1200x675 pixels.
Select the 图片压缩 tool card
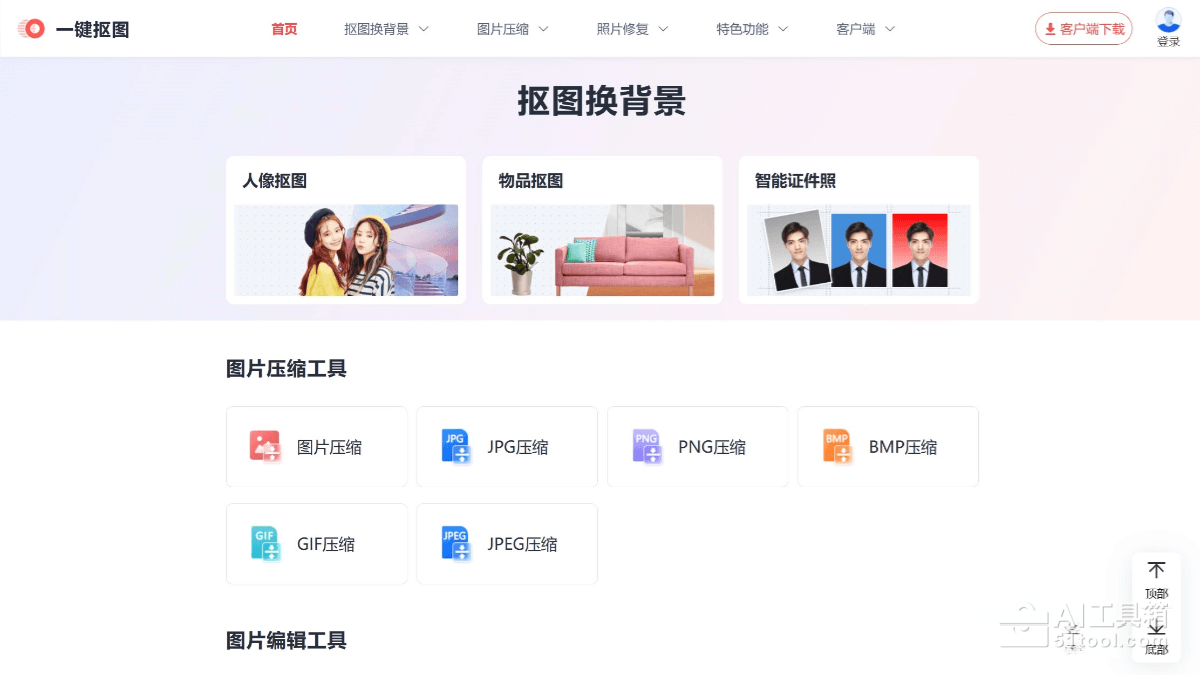(317, 447)
